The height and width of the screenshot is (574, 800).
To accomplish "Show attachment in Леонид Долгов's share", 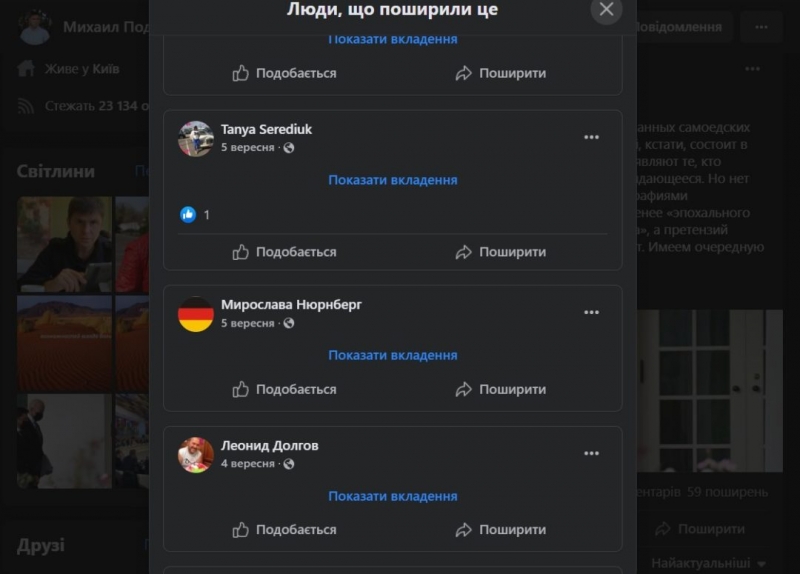I will [392, 496].
